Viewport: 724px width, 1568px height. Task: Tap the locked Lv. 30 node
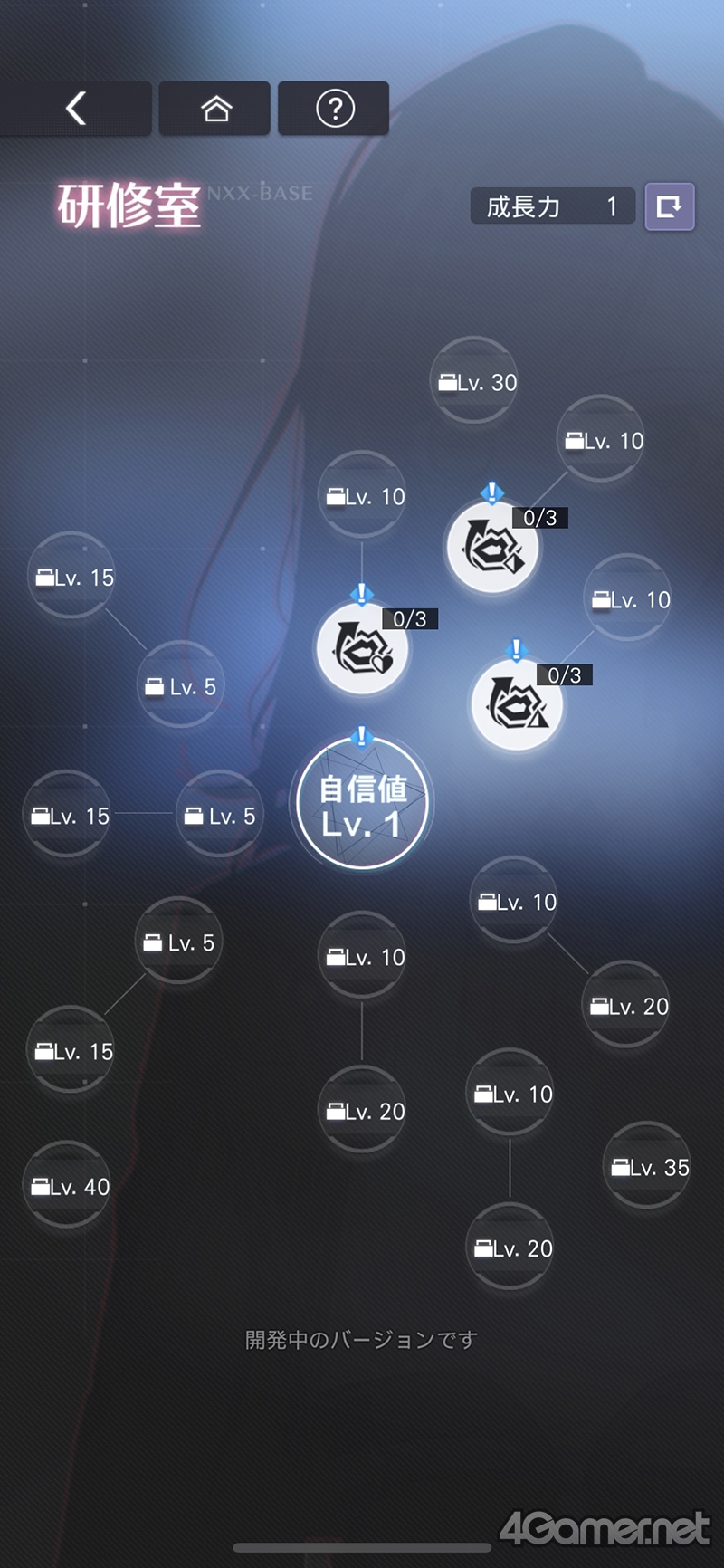pyautogui.click(x=473, y=381)
